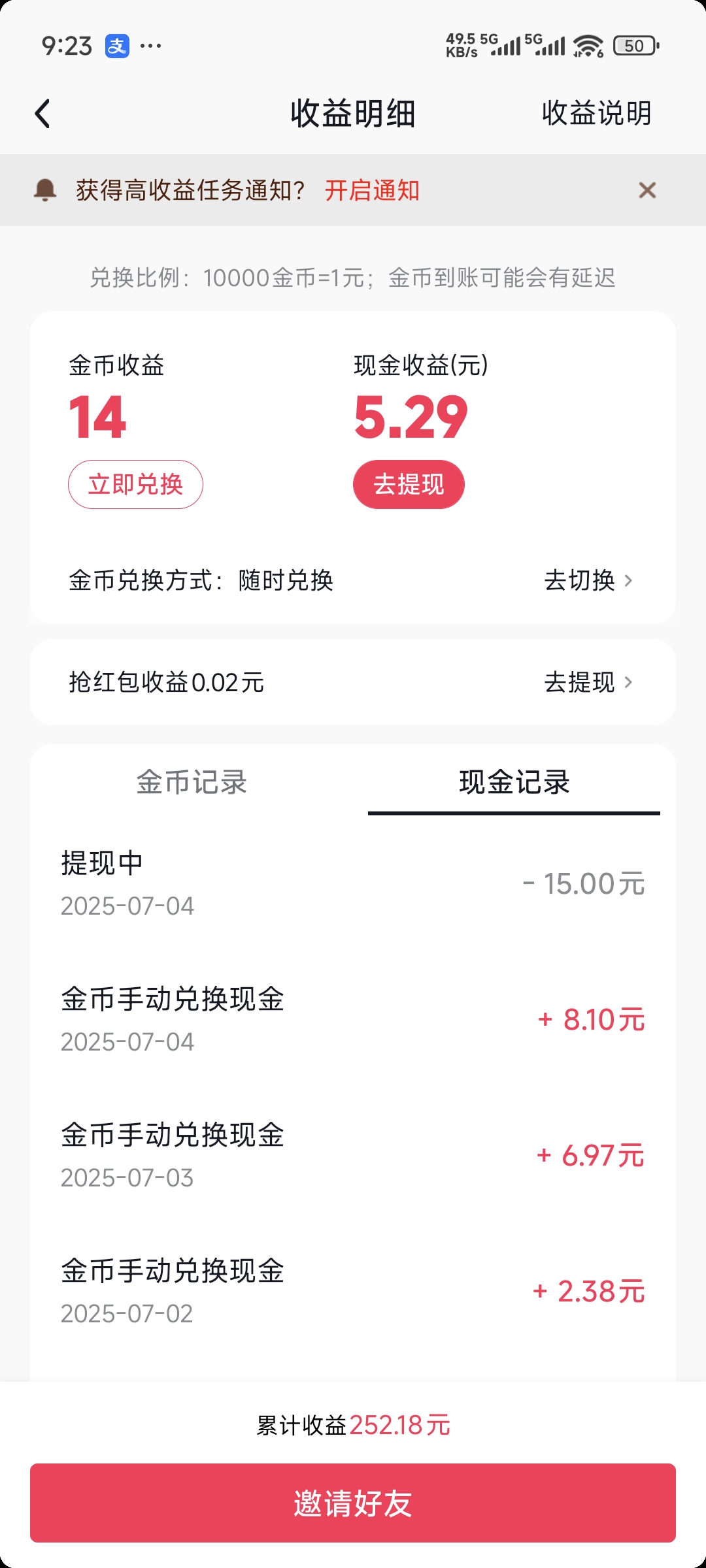Tap 立即兑换 to exchange coins
The width and height of the screenshot is (706, 1568).
(x=135, y=485)
